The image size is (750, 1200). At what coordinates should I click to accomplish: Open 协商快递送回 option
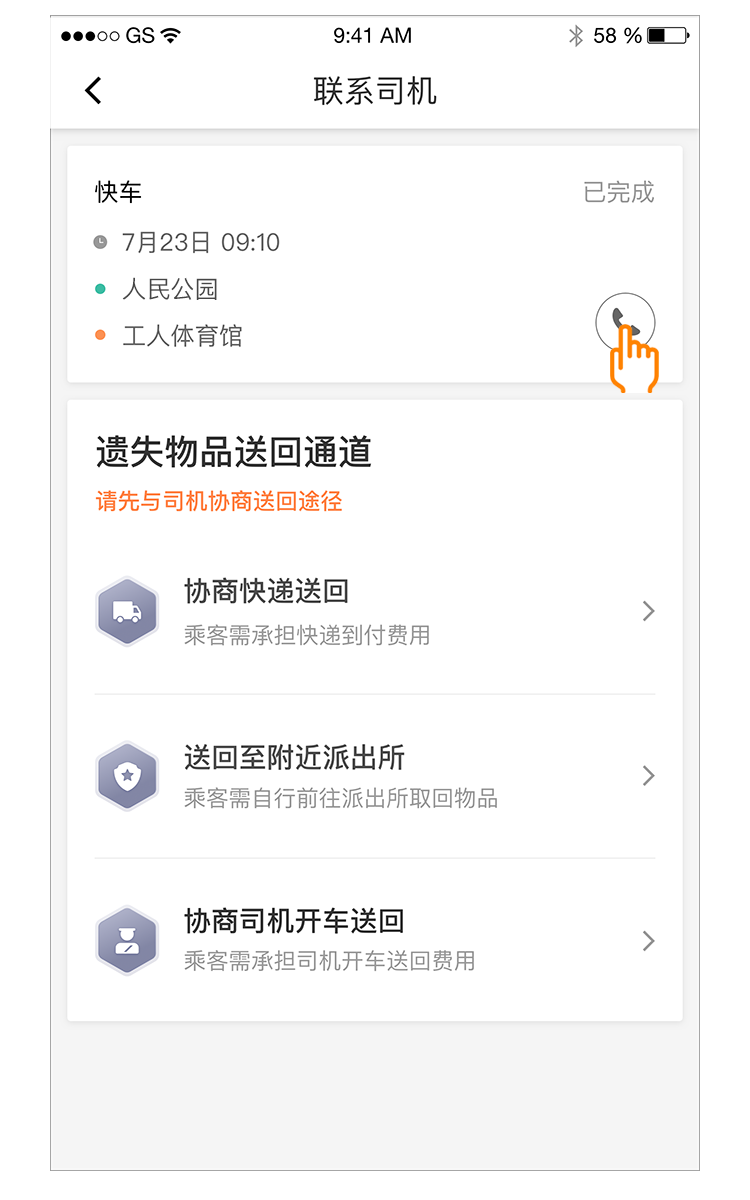tap(375, 610)
